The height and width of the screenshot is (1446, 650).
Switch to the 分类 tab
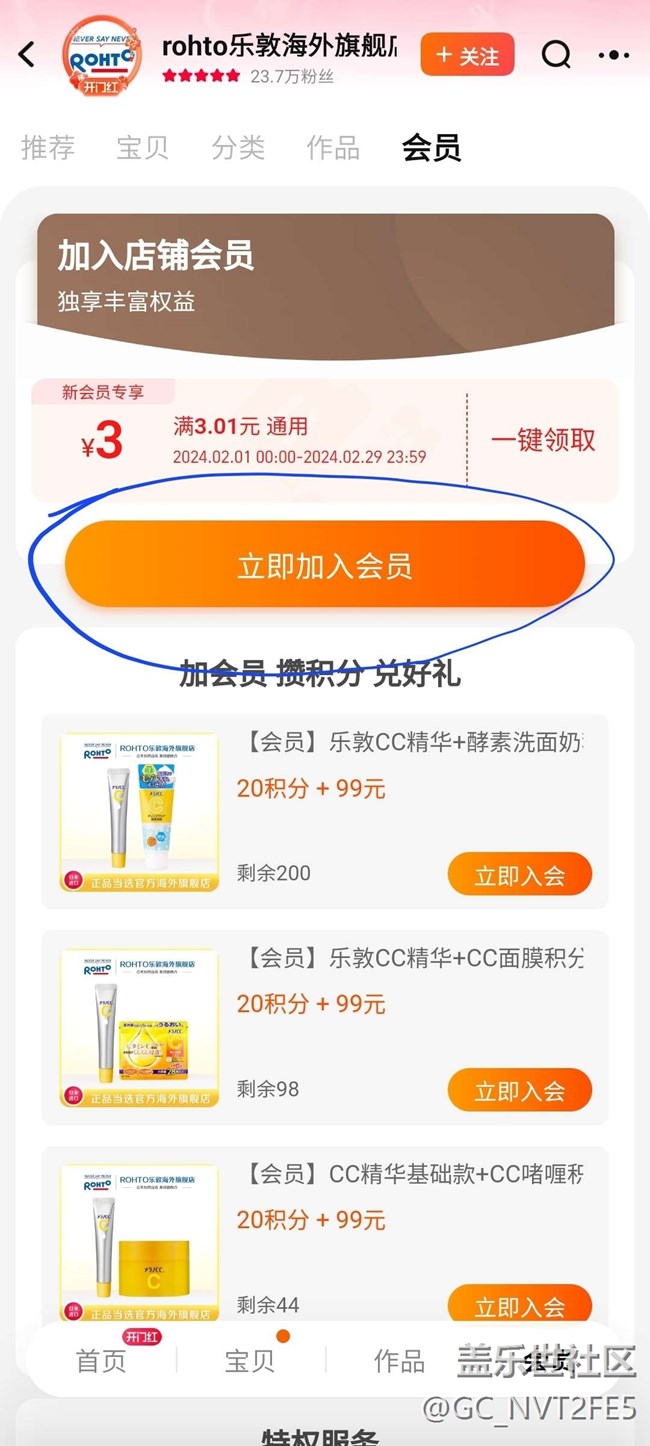(x=238, y=148)
